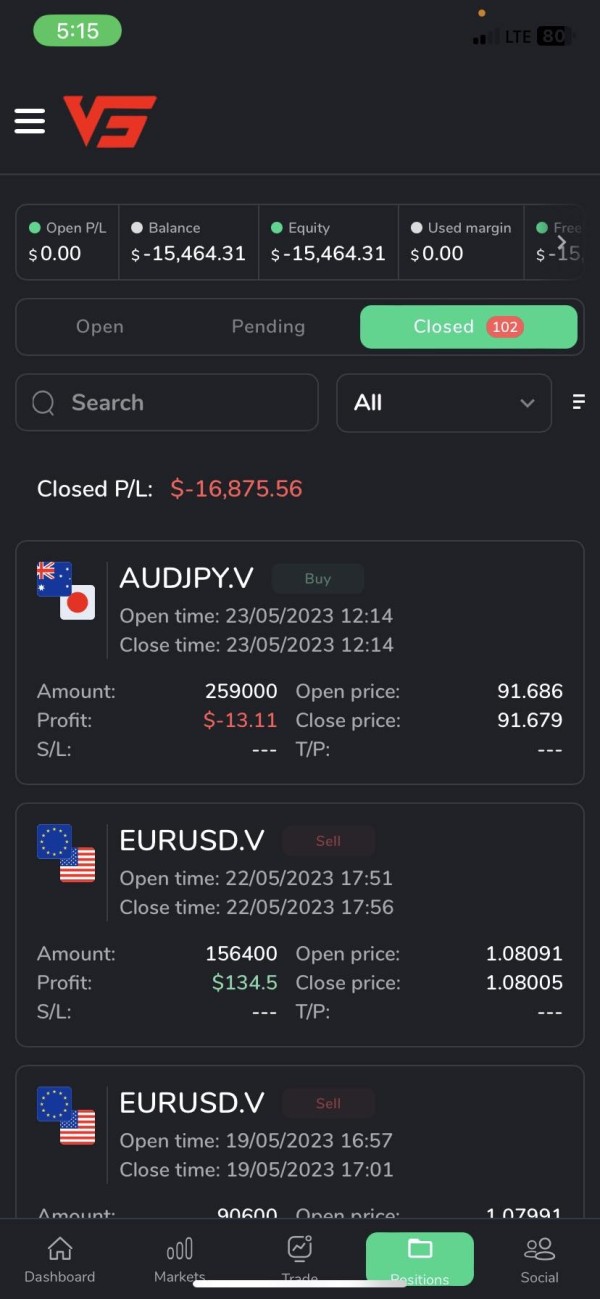Open the Markets tab

point(180,1259)
